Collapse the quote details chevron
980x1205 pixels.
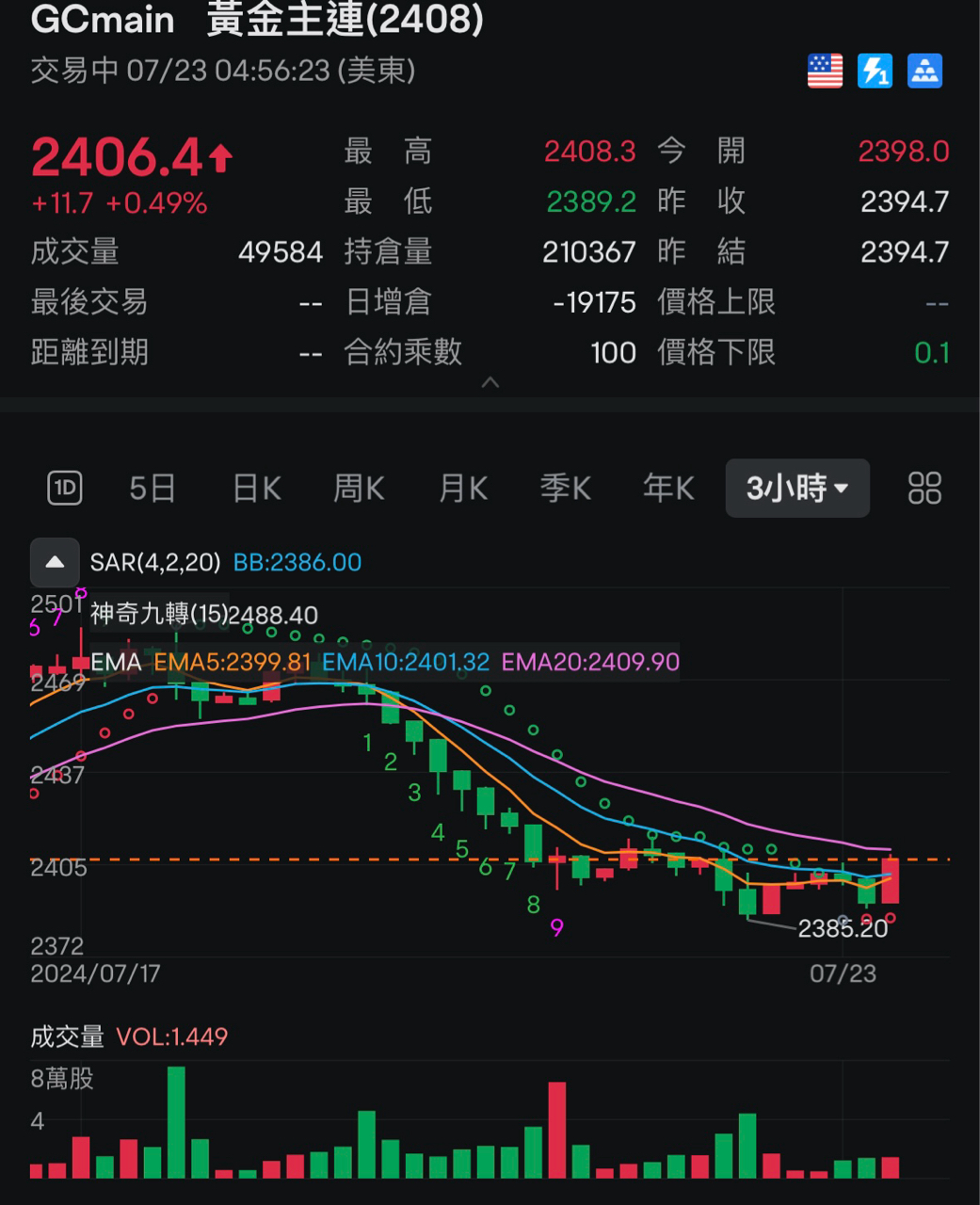490,382
